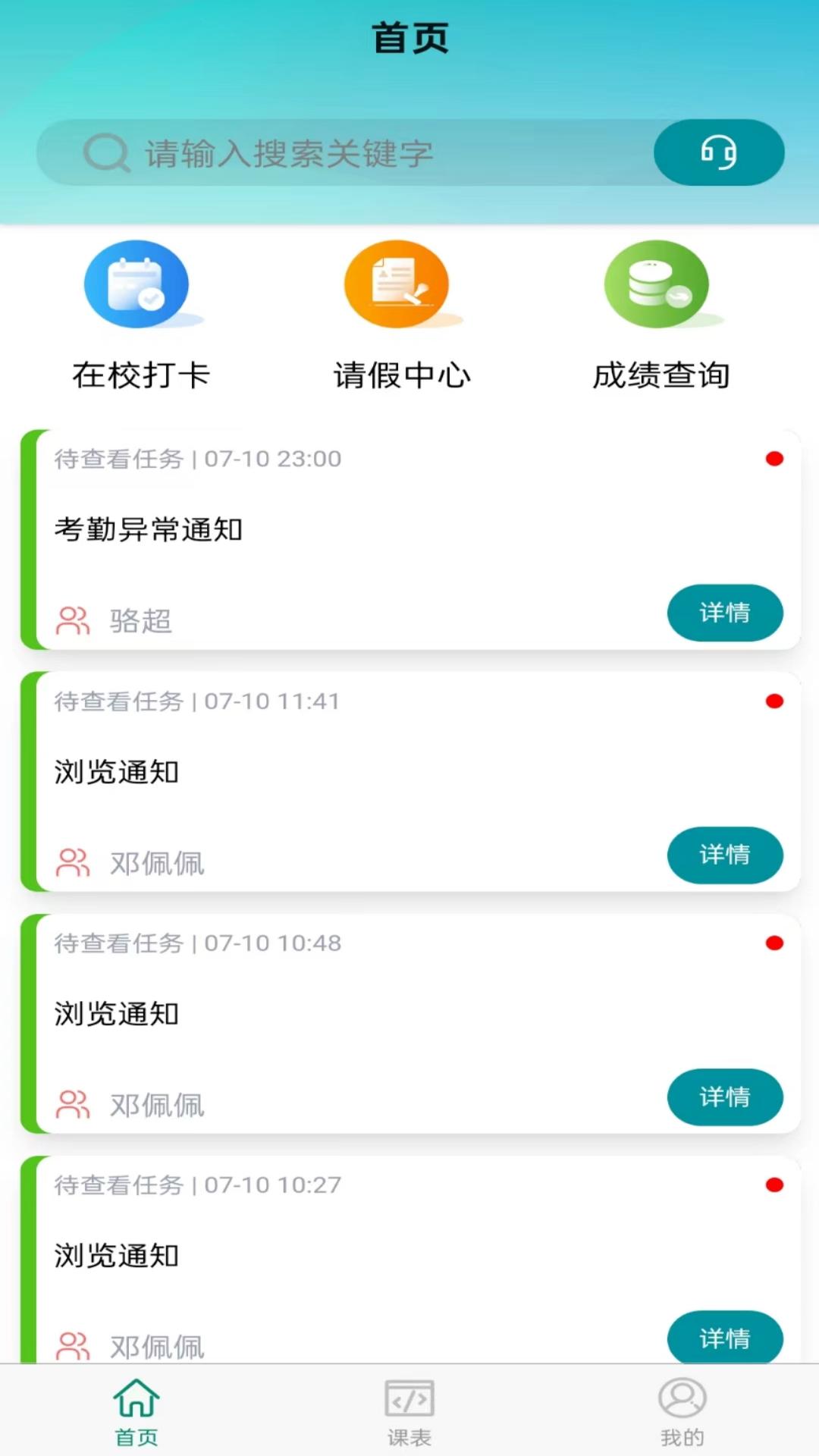
Task: View 详情 for 浏览通知 at 10:48
Action: click(x=724, y=1097)
